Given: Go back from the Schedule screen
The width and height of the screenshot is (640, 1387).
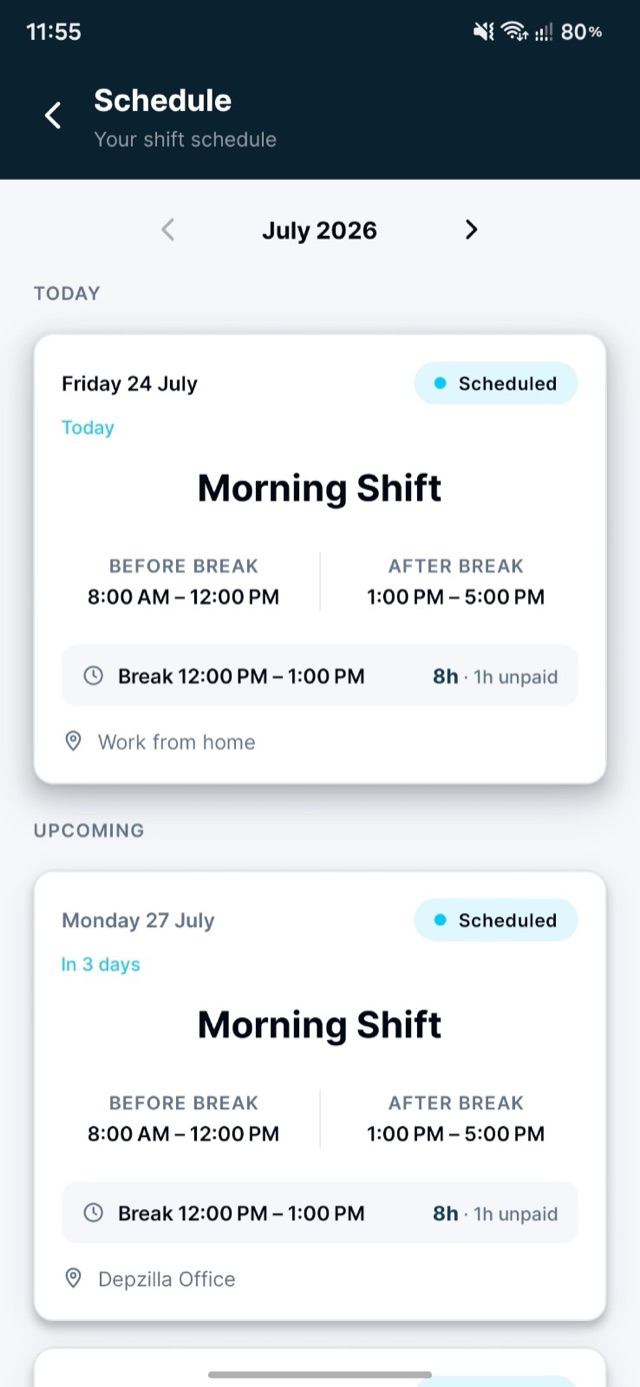Looking at the screenshot, I should tap(53, 116).
